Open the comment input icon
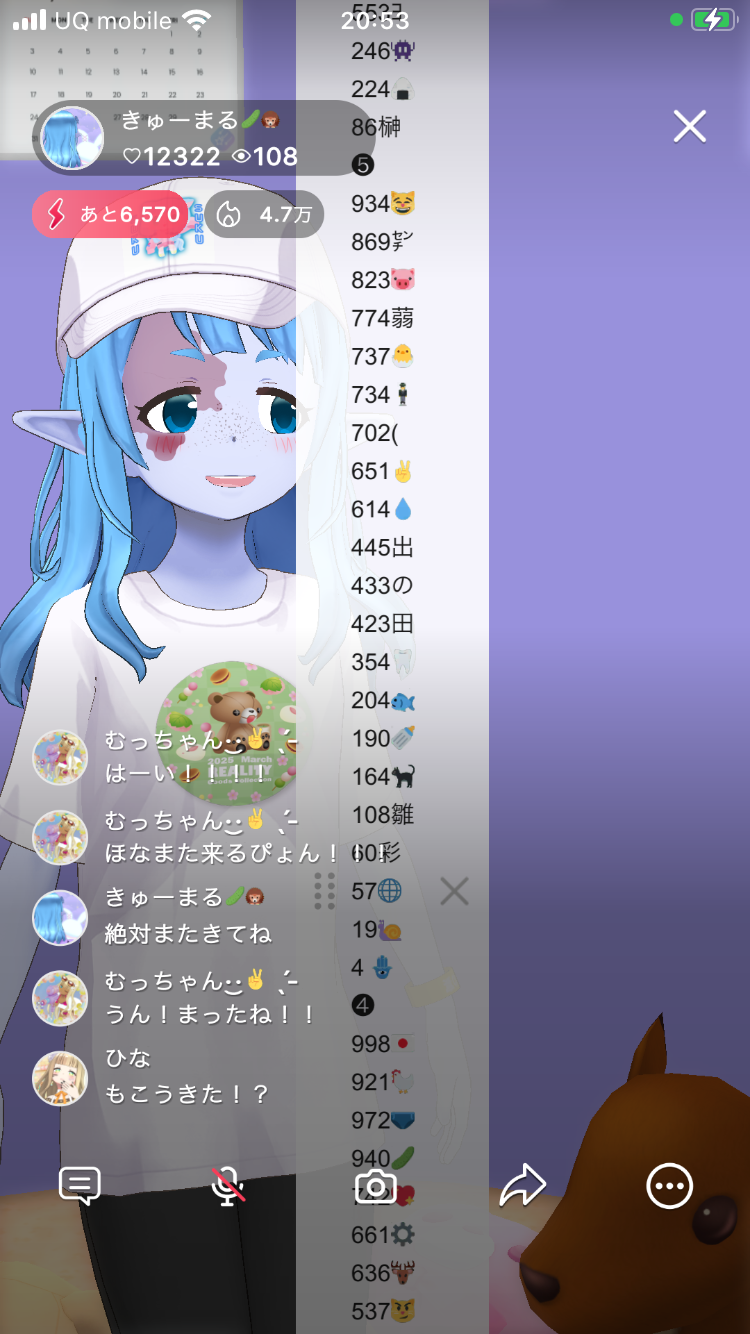750x1334 pixels. [x=80, y=1186]
